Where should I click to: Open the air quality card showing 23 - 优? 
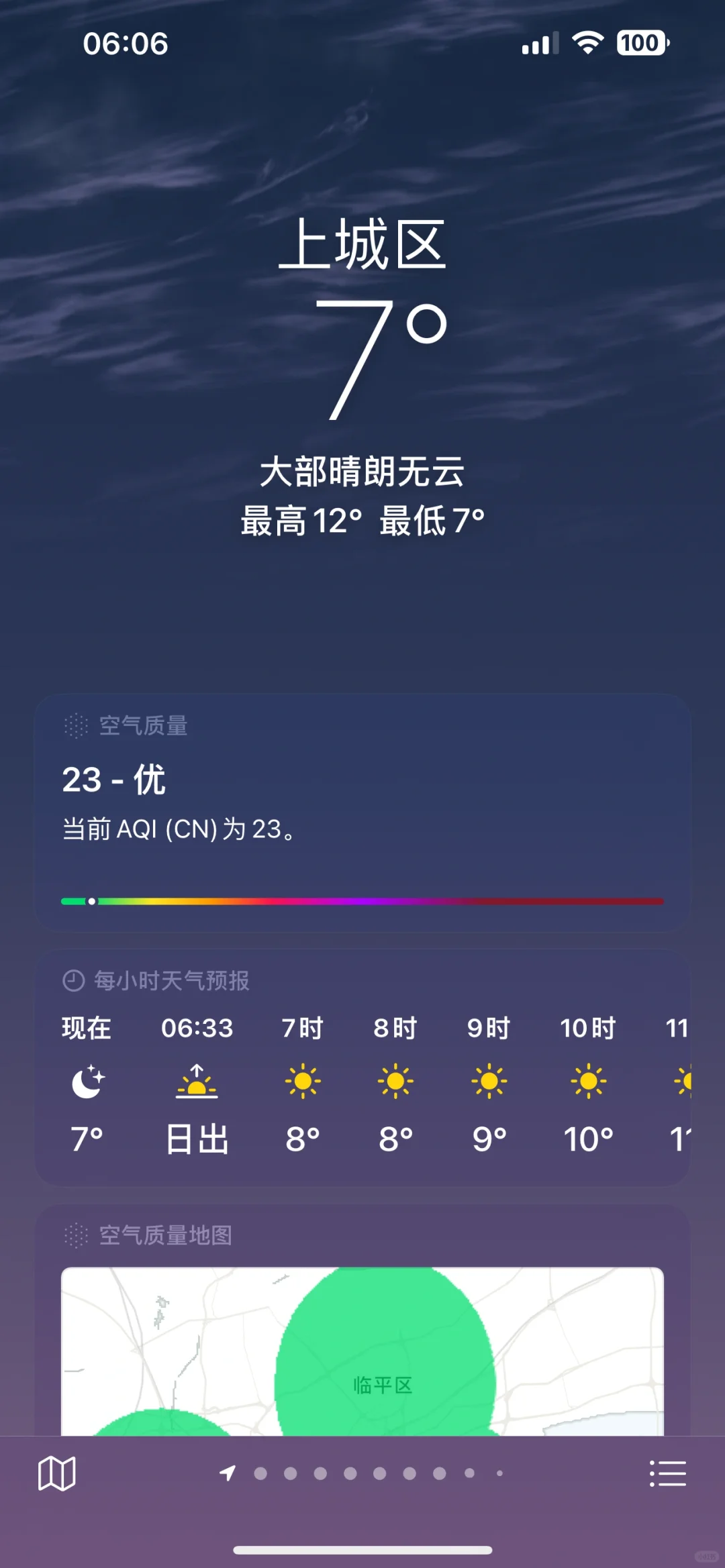pyautogui.click(x=362, y=813)
